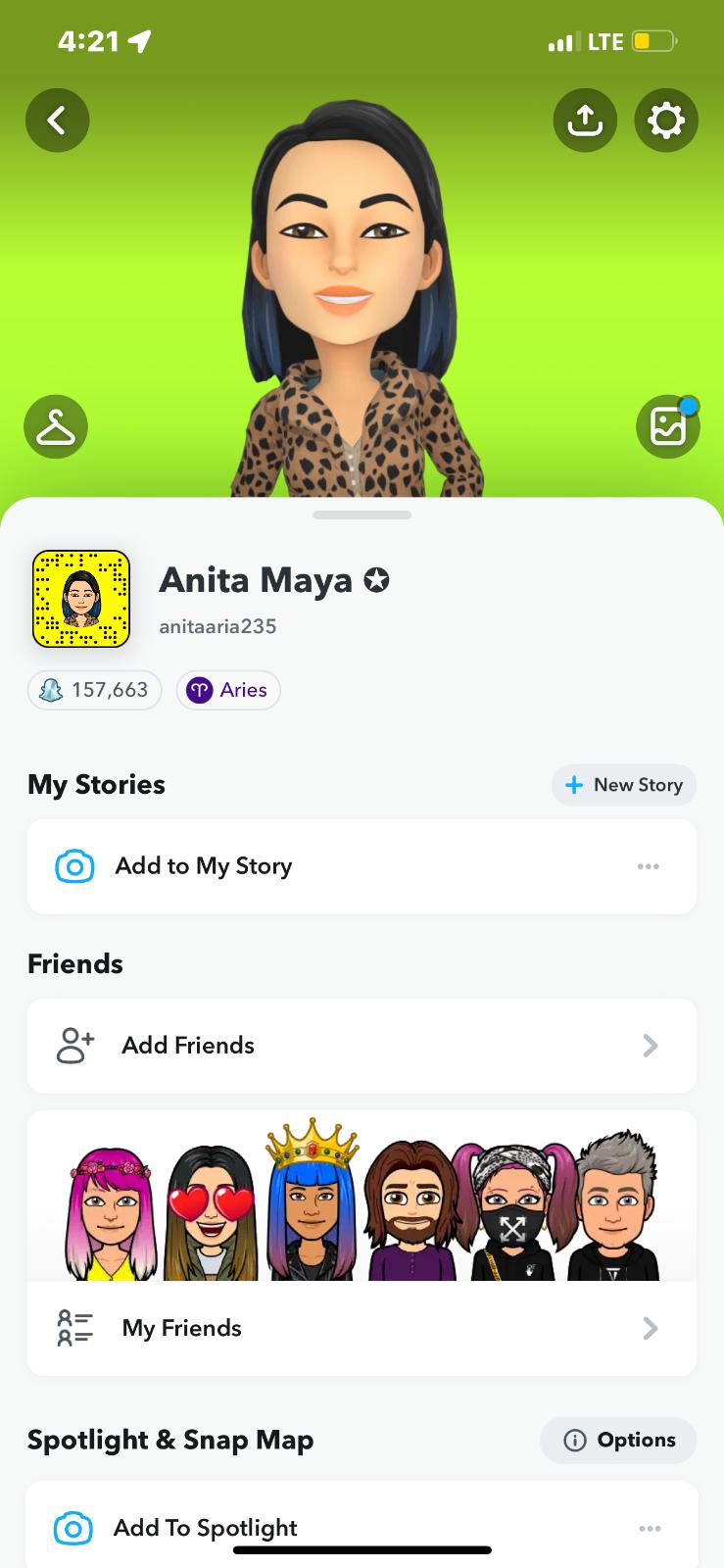
Task: Choose Add To Spotlight
Action: pos(205,1528)
